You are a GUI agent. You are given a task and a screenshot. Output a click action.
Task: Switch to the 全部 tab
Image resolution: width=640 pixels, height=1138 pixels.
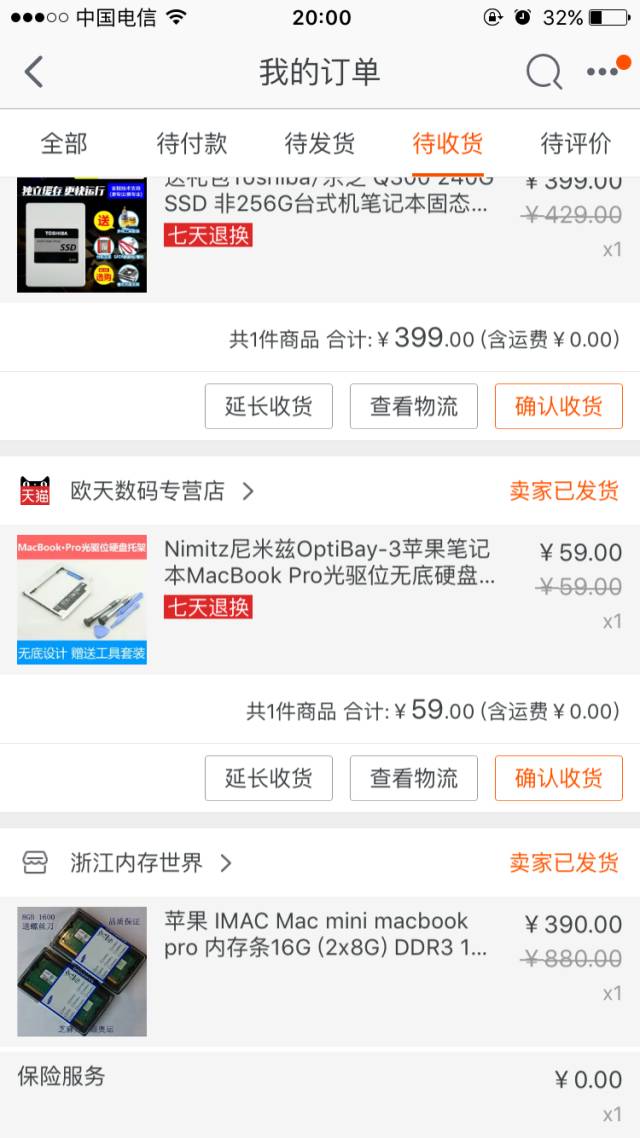click(64, 143)
